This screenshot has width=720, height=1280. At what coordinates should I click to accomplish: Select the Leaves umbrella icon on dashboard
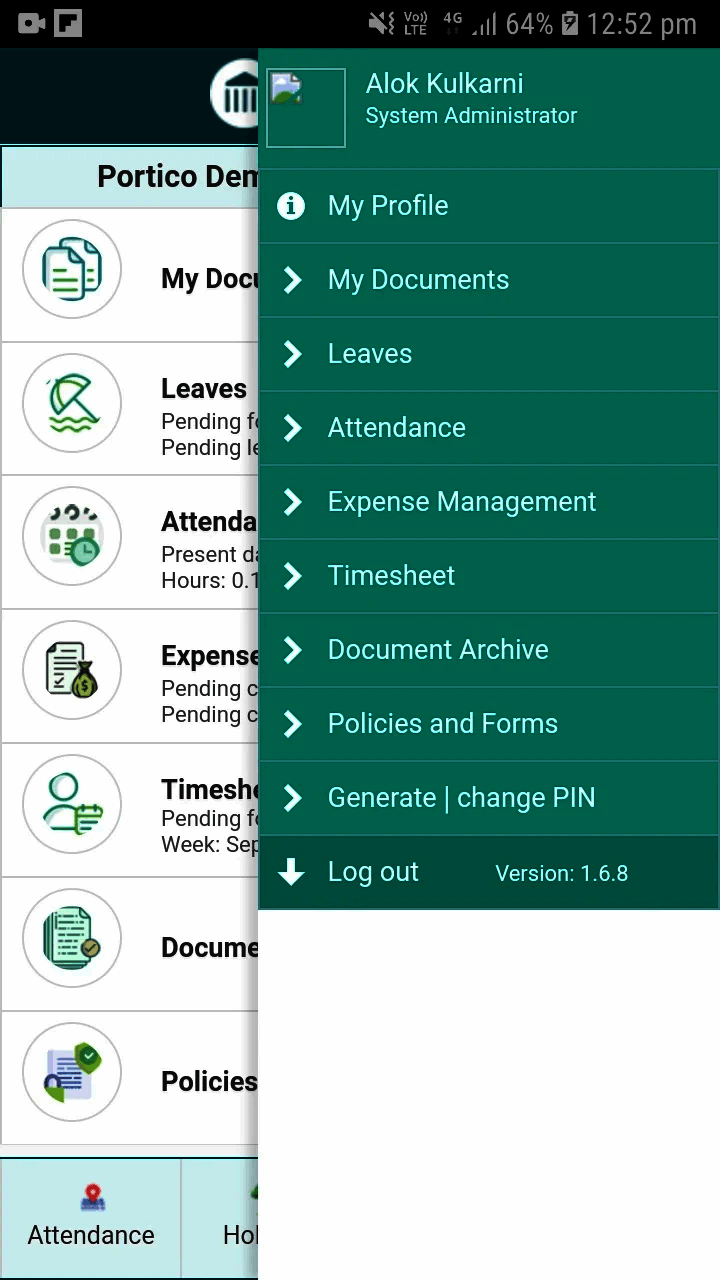(72, 404)
